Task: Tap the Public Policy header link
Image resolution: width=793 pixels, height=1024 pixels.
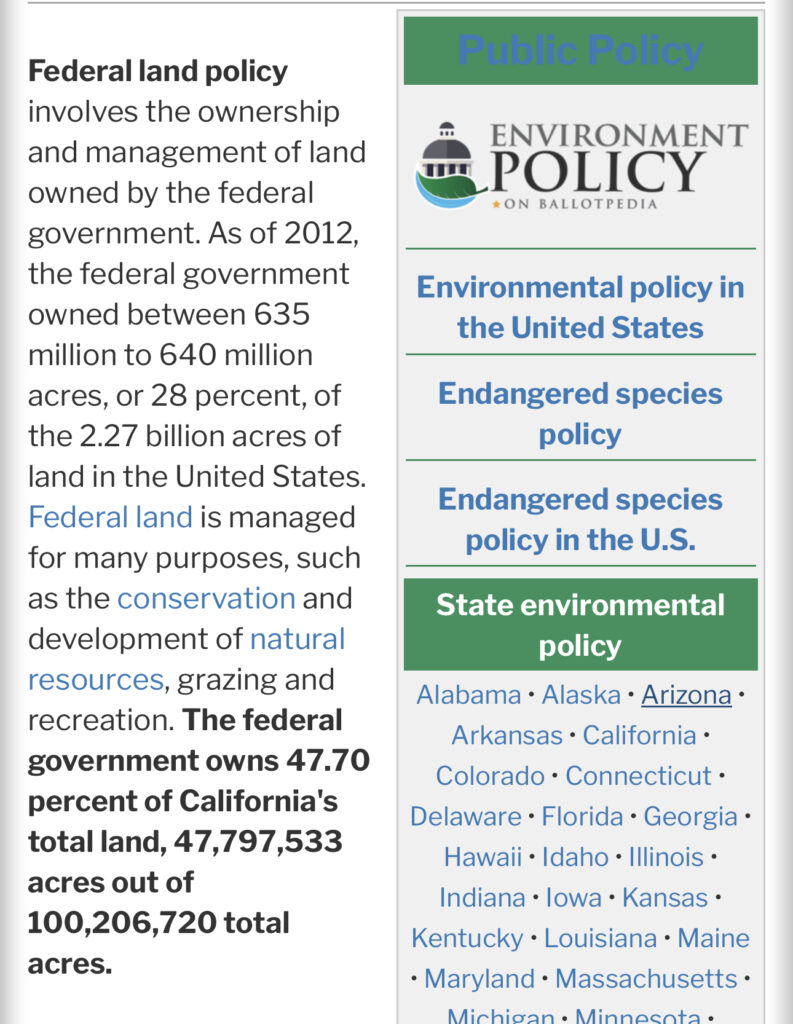Action: 580,50
